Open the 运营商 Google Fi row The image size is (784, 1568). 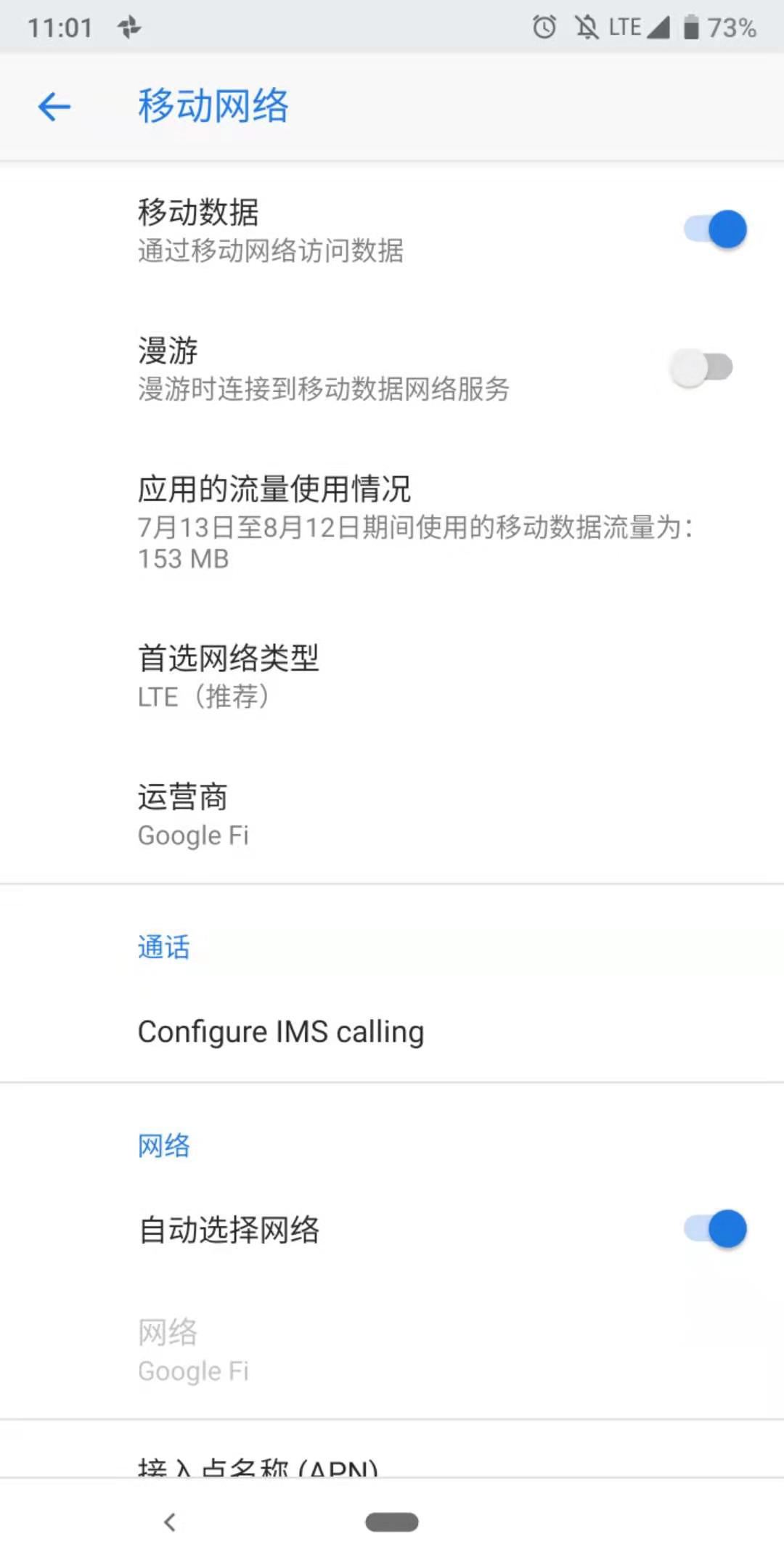392,814
